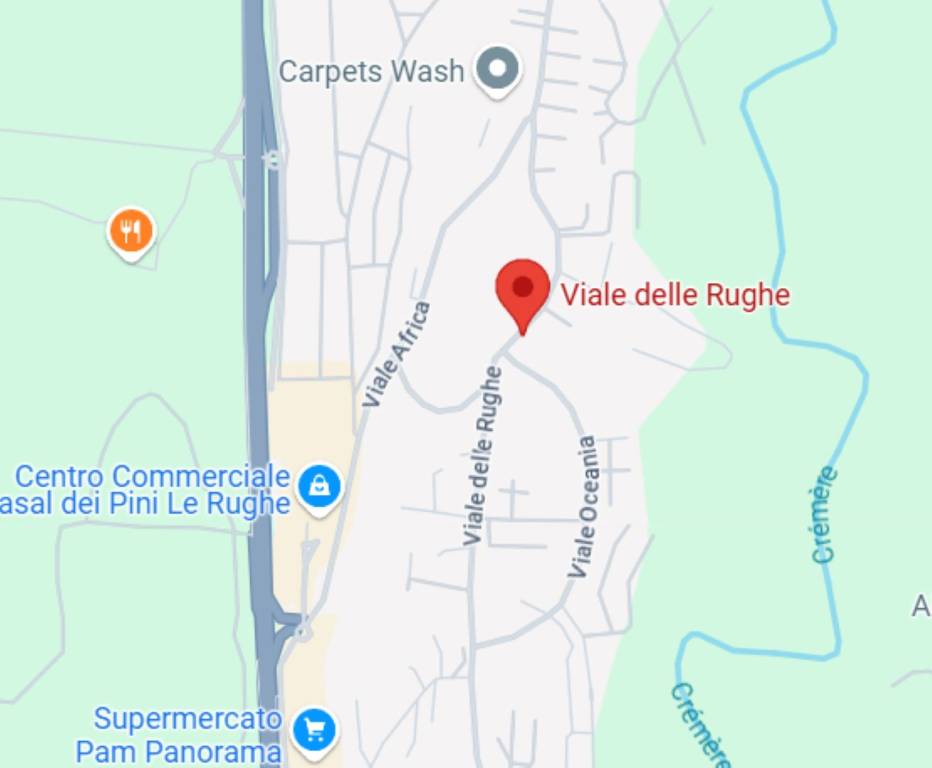Screen dimensions: 932x768
Task: Tap the Carpets Wash map pin
Action: click(x=497, y=70)
